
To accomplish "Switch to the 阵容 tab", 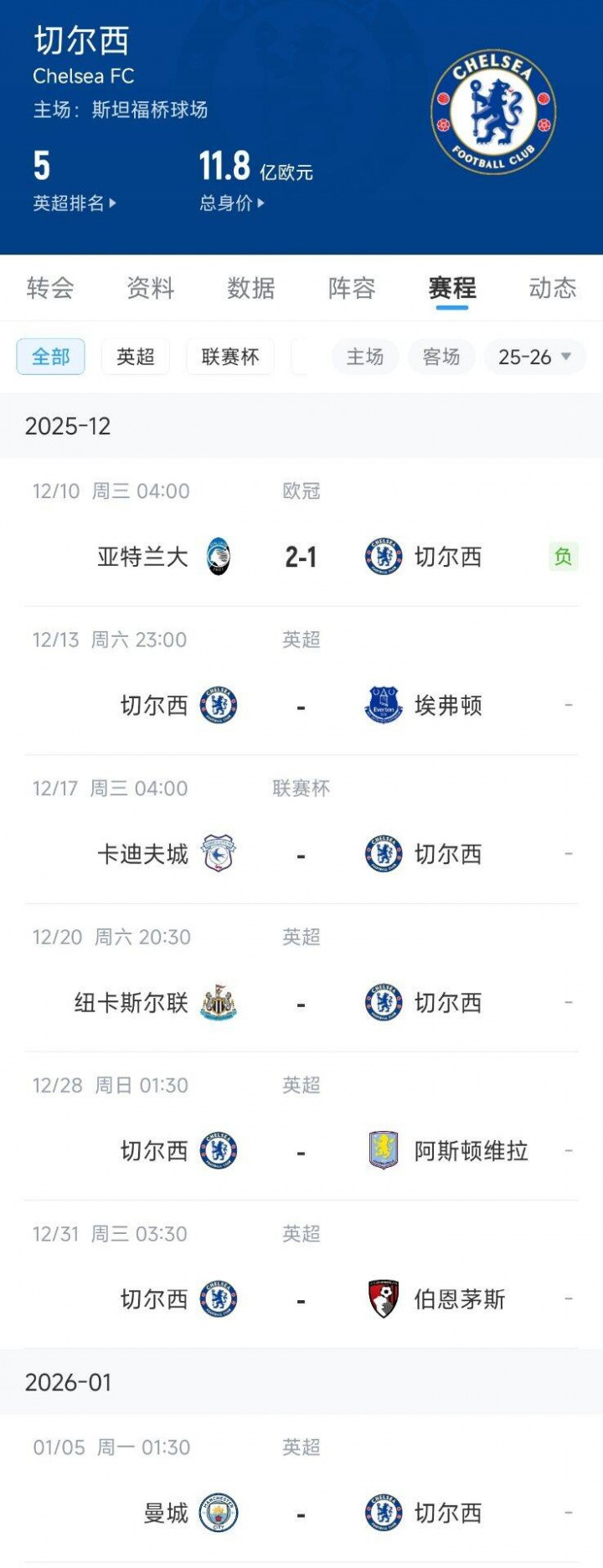I will tap(352, 288).
